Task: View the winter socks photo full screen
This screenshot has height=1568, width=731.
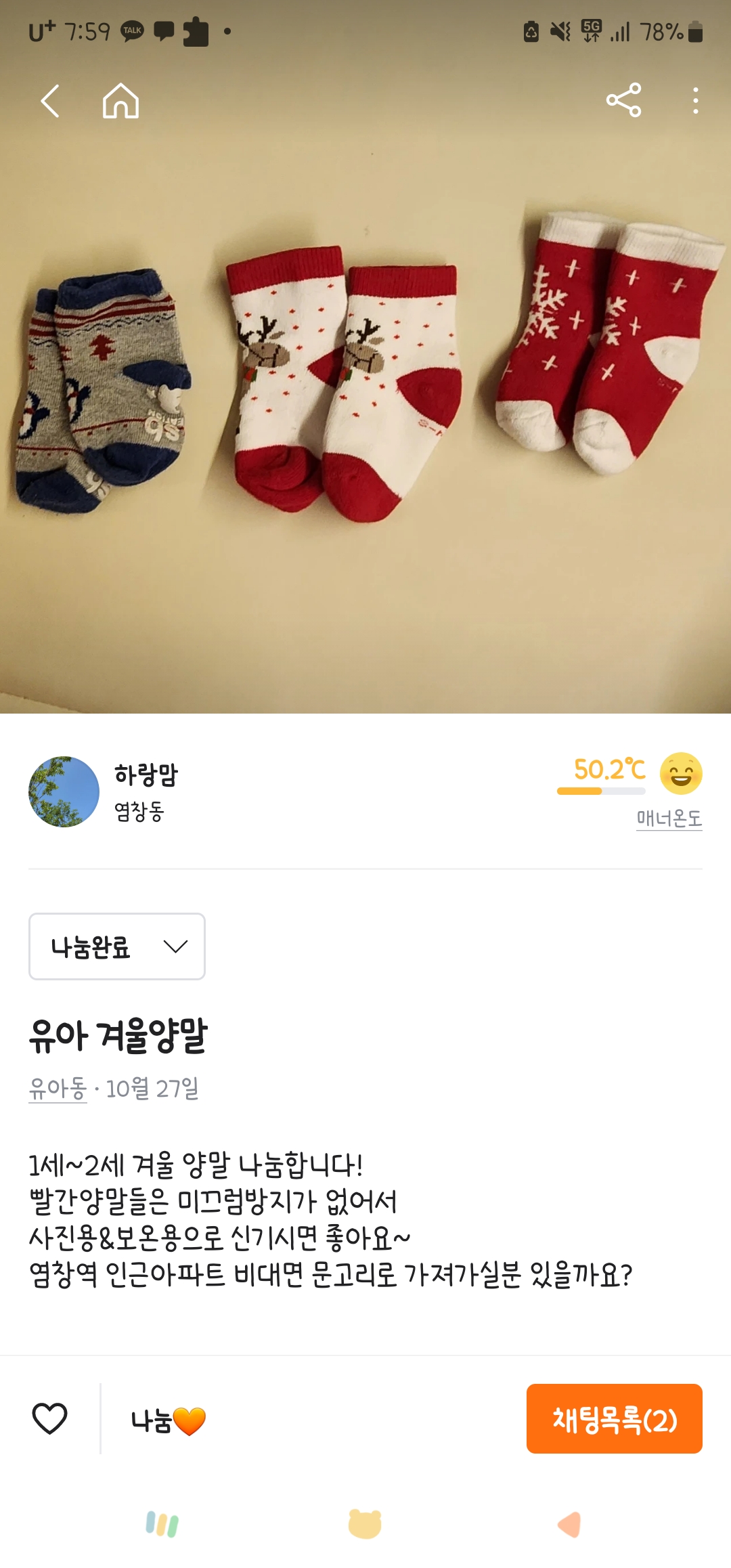Action: [365, 406]
